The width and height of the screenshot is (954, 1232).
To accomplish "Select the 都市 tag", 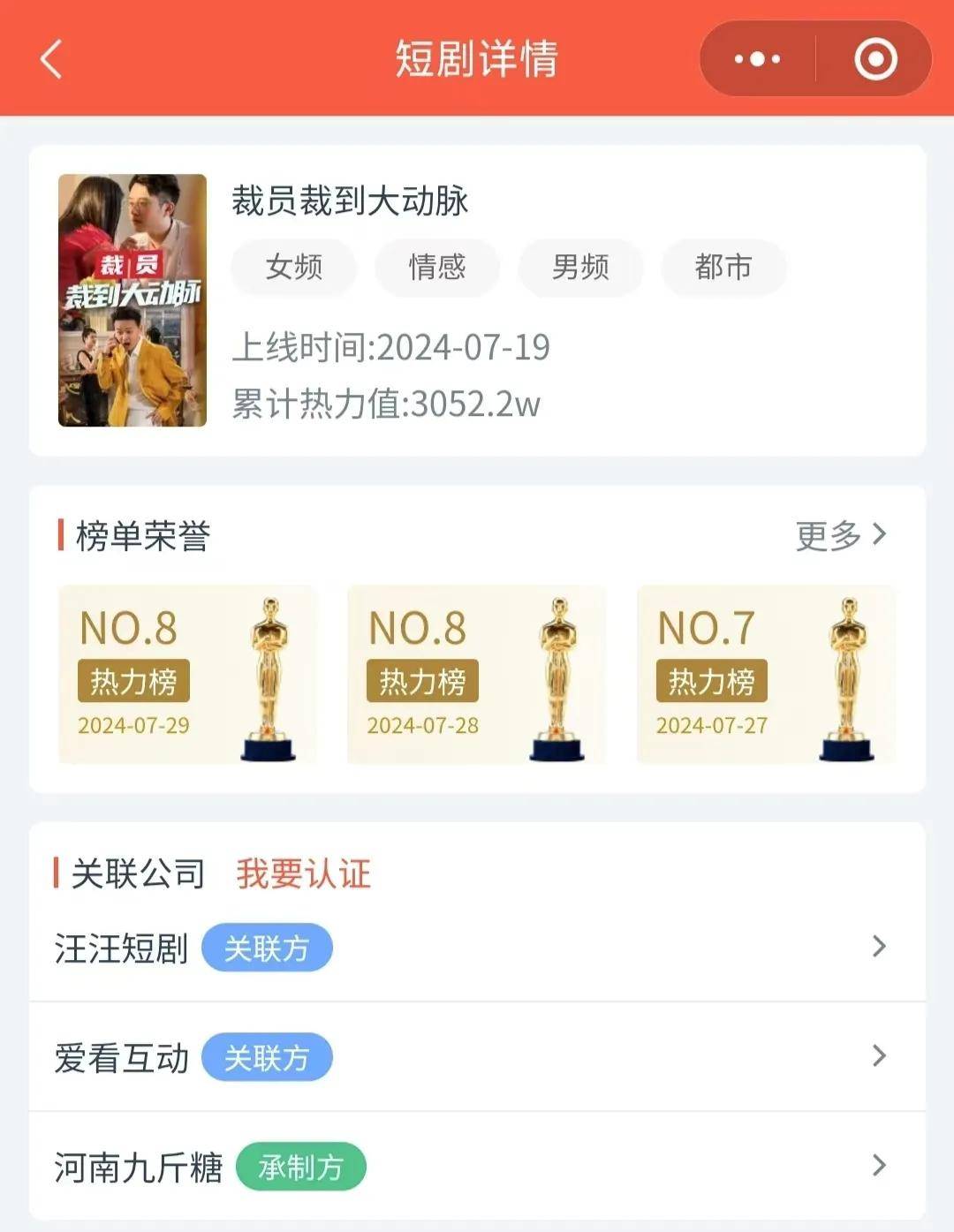I will 723,267.
